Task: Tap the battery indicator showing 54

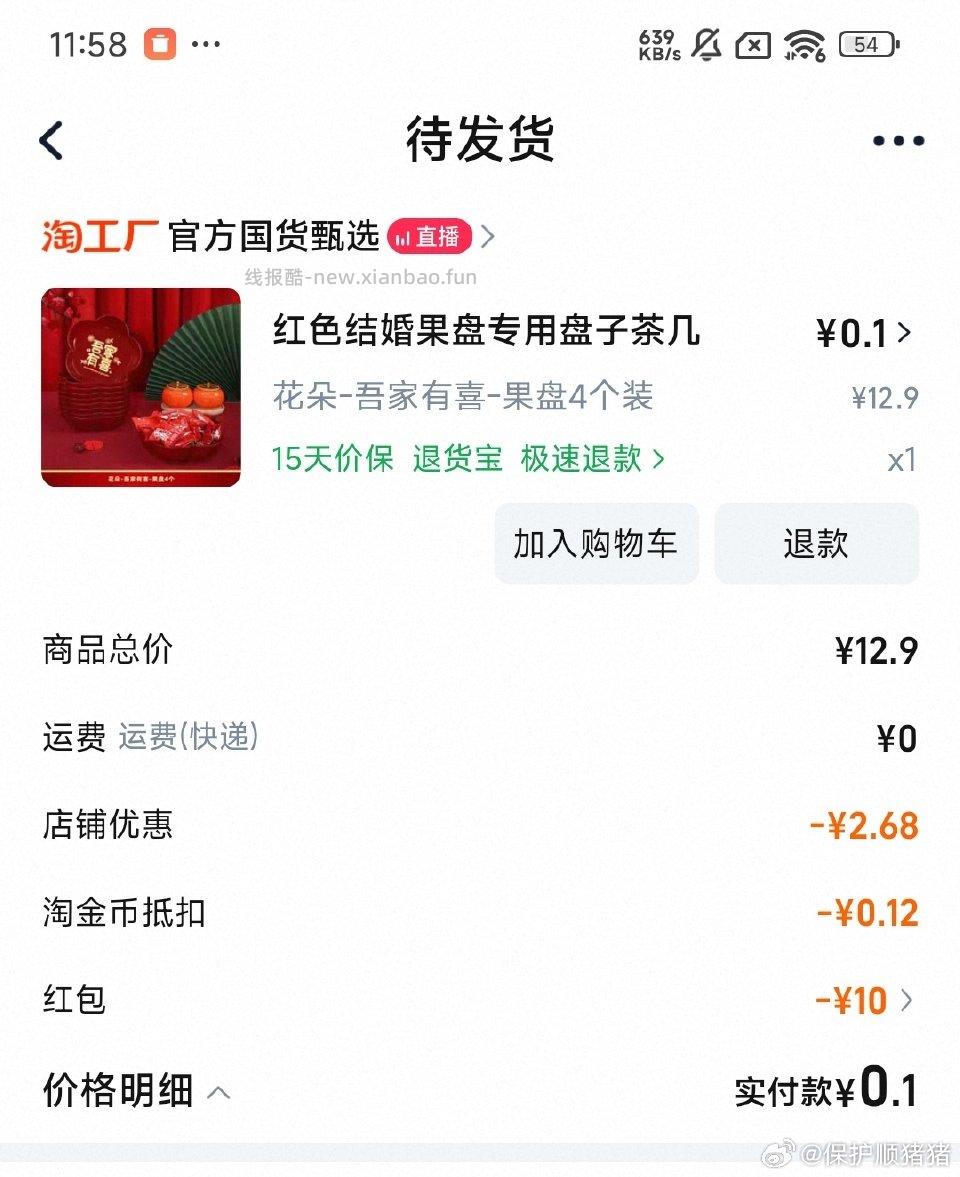Action: click(866, 44)
